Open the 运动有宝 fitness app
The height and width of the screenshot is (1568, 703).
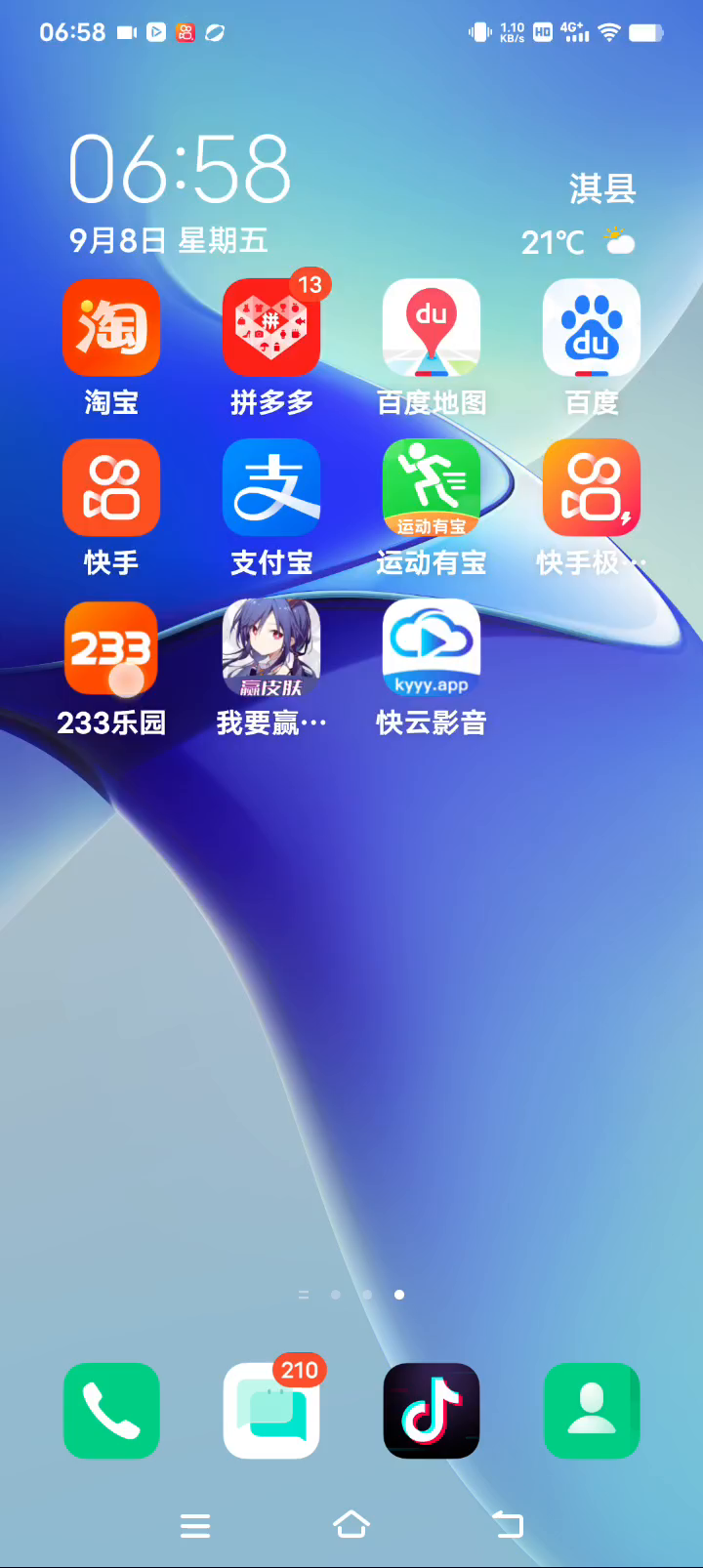coord(431,487)
